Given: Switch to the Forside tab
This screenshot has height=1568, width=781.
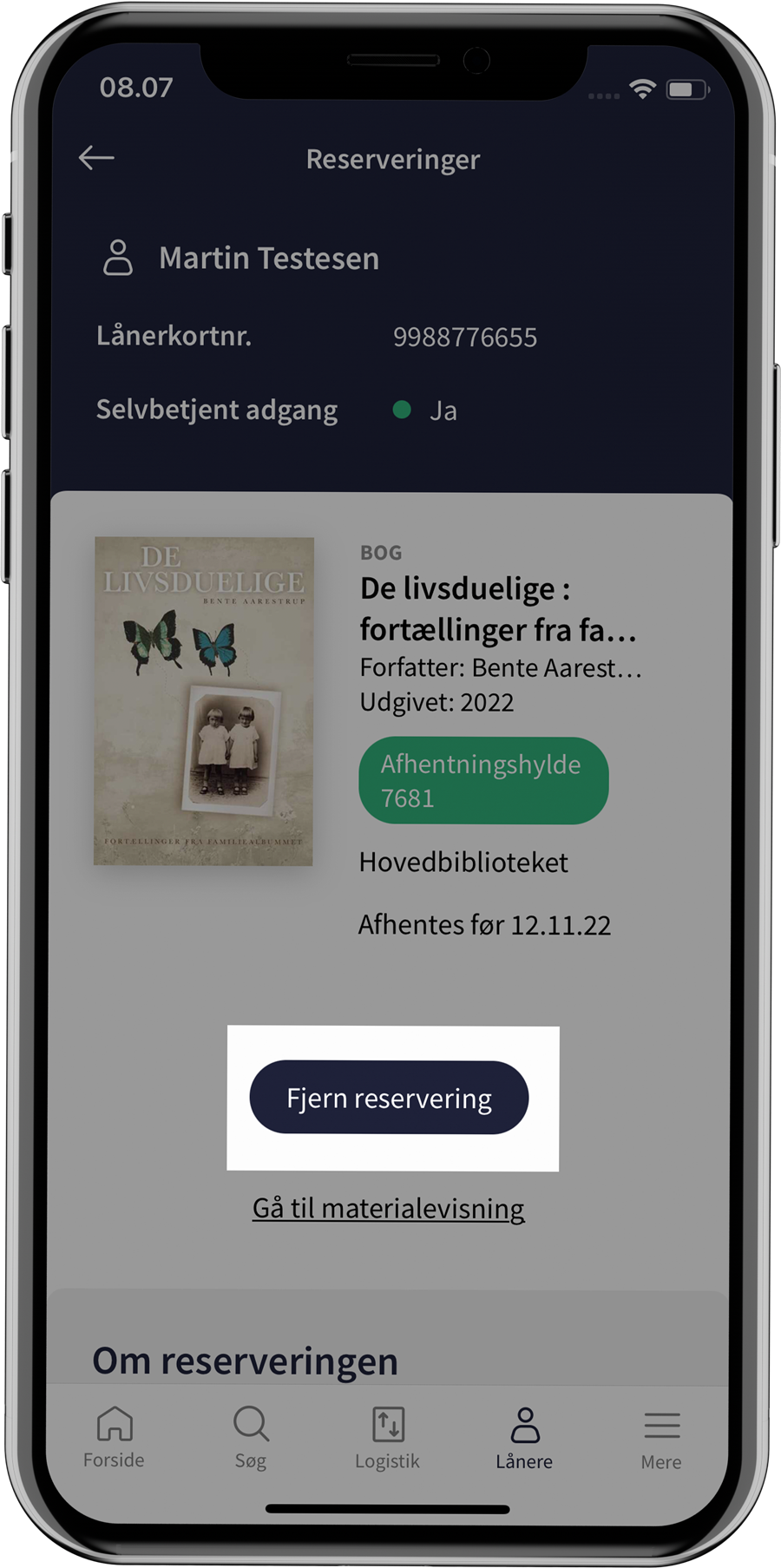Looking at the screenshot, I should point(114,1438).
